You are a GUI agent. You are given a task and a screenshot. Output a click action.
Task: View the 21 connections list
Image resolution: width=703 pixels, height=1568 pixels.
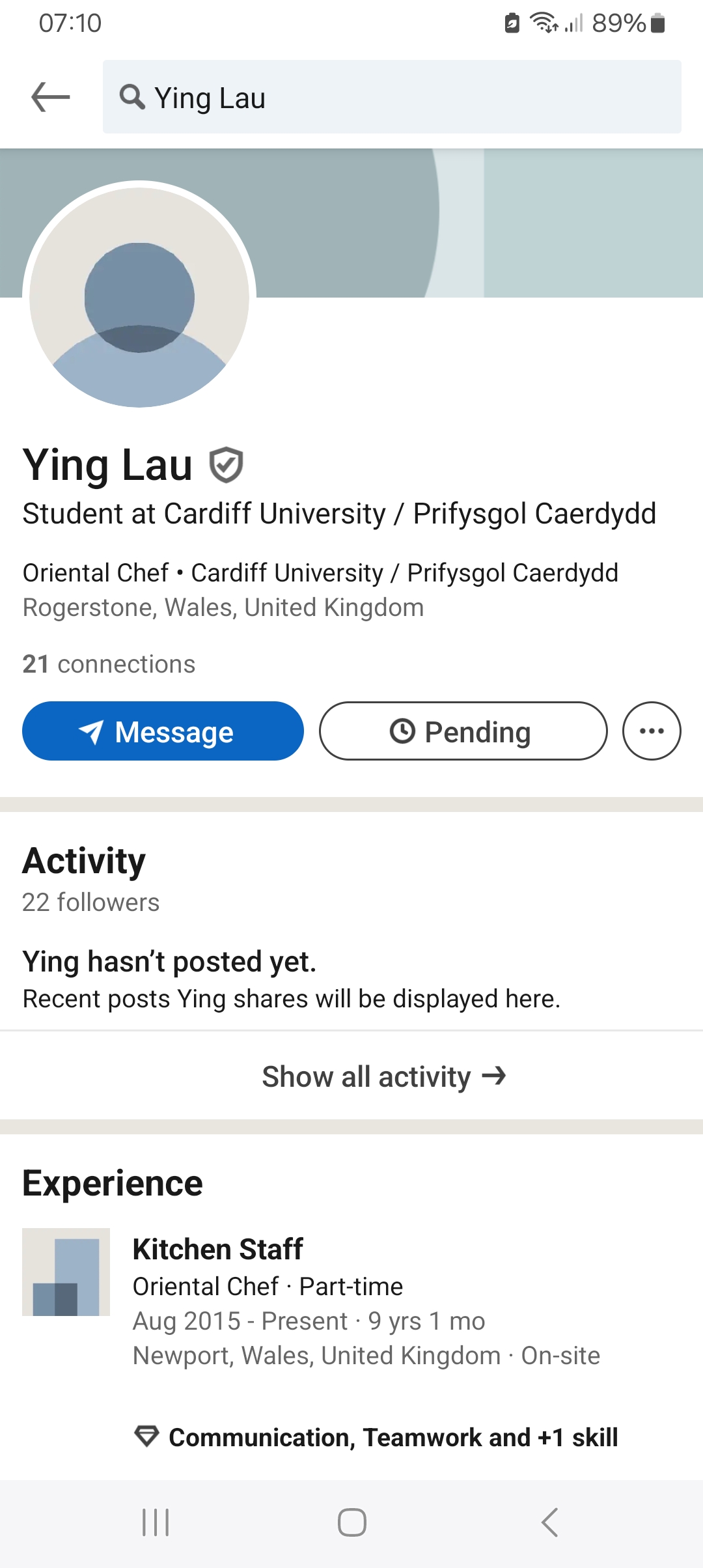point(109,664)
